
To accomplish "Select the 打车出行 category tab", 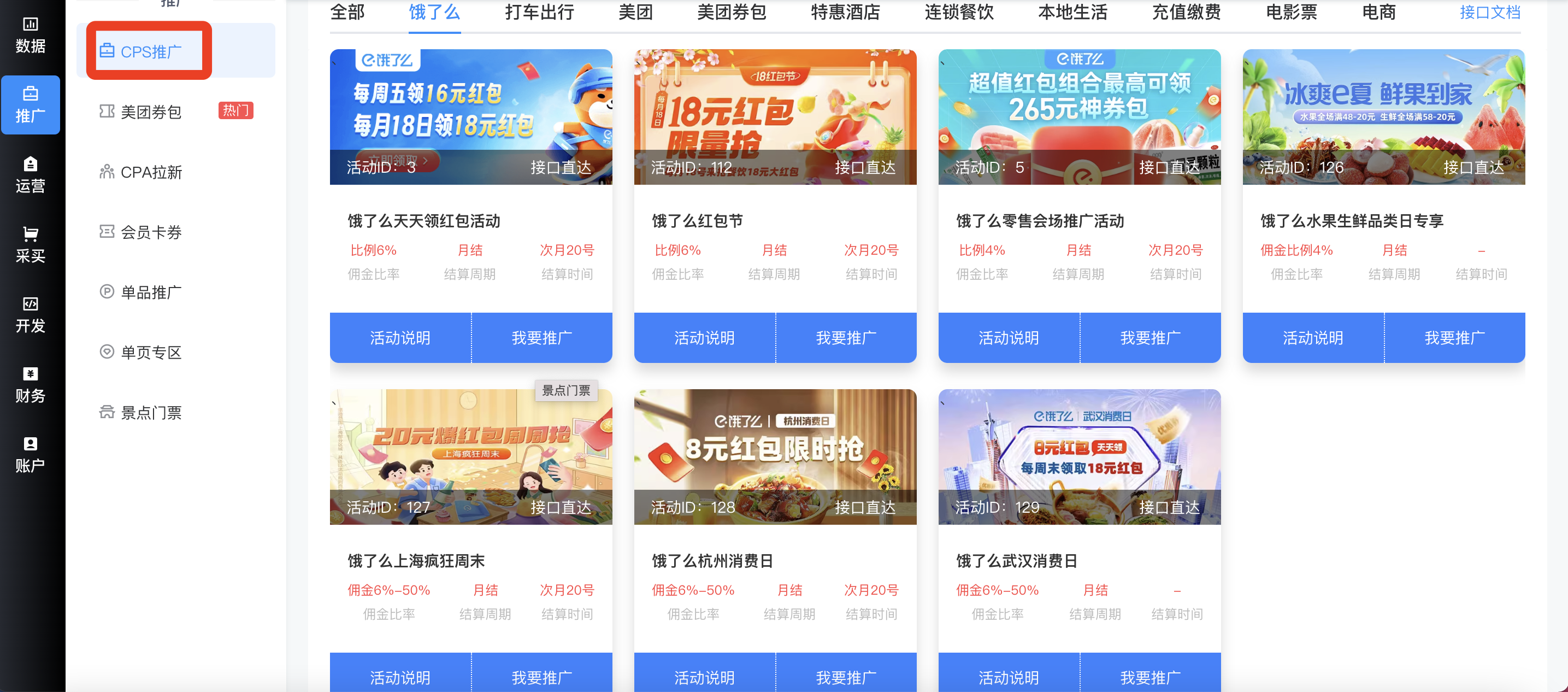I will pos(539,12).
